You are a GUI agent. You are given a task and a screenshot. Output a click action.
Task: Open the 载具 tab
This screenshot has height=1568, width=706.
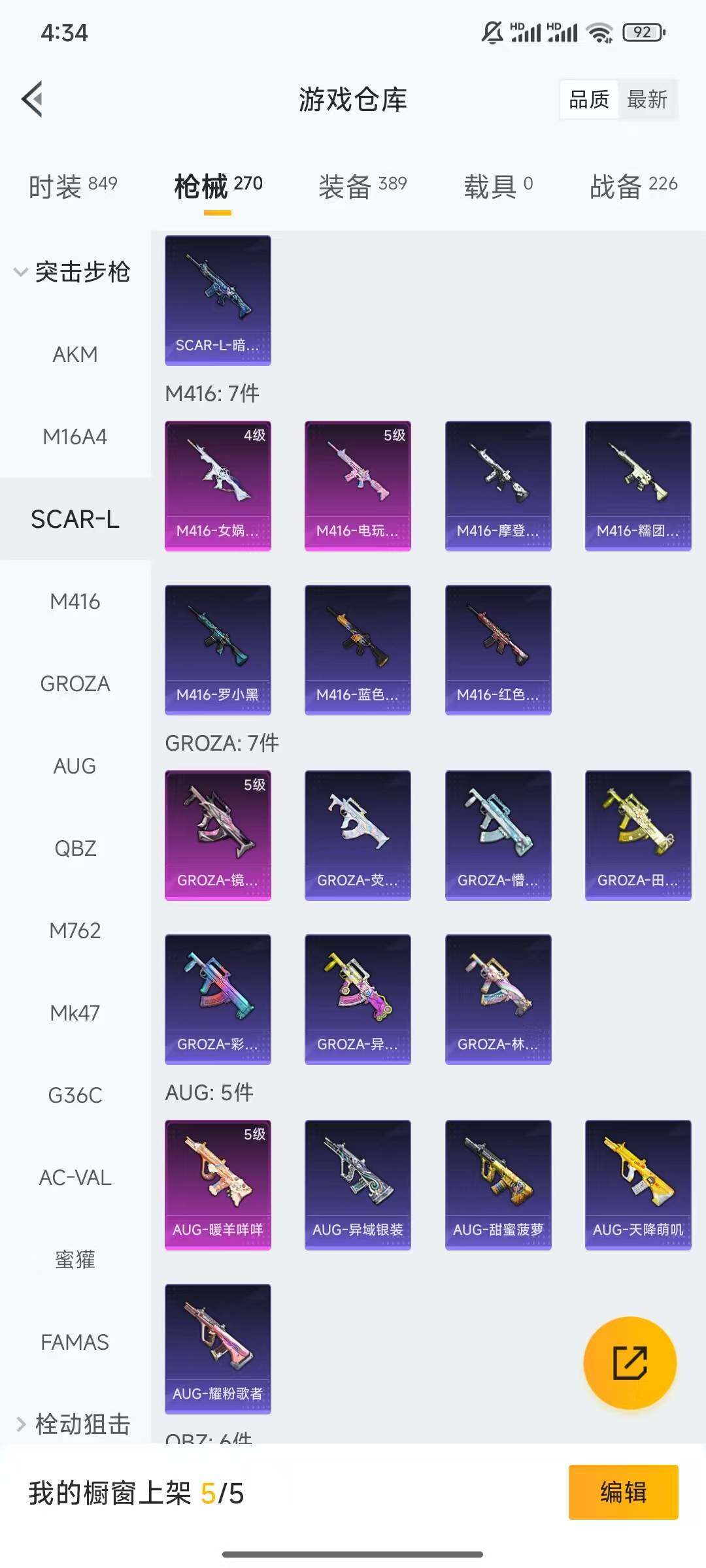(498, 186)
